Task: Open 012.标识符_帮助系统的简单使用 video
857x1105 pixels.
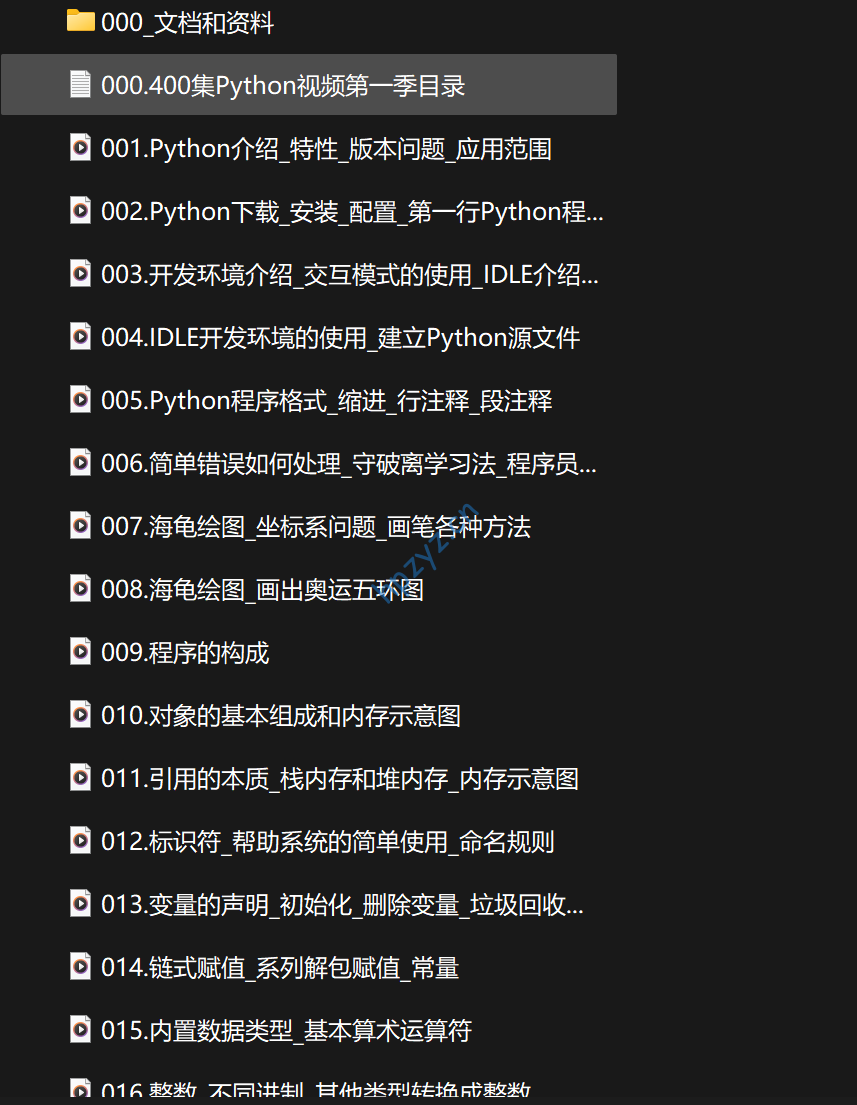Action: [x=327, y=842]
